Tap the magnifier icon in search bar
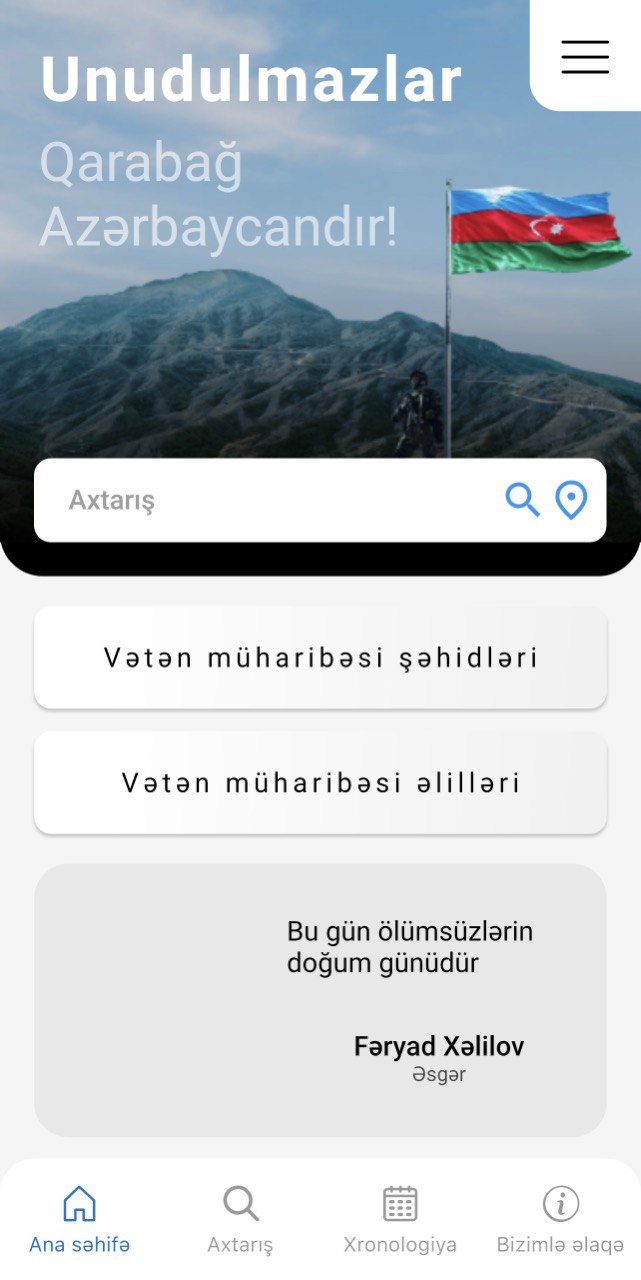641x1280 pixels. [x=522, y=499]
